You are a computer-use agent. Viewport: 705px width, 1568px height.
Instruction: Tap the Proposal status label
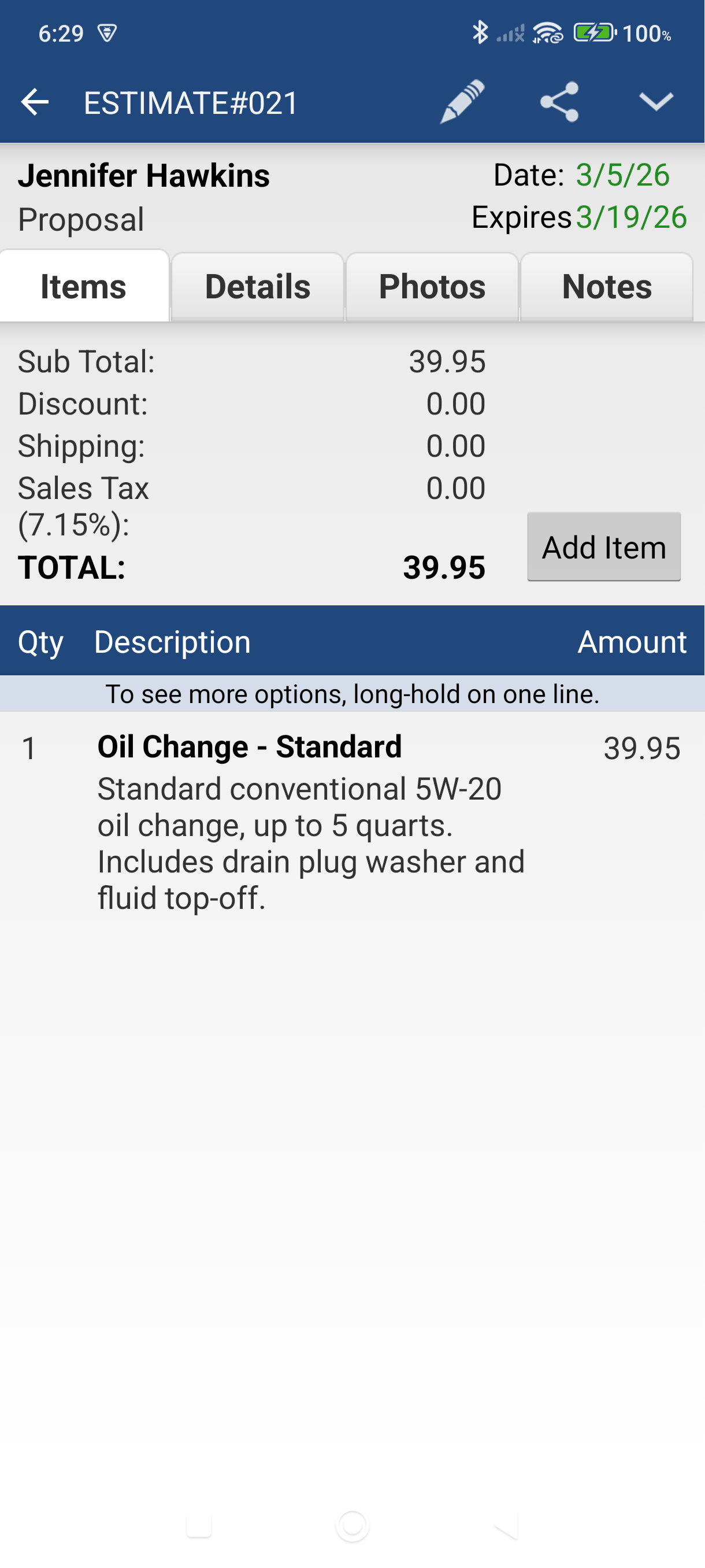tap(80, 219)
